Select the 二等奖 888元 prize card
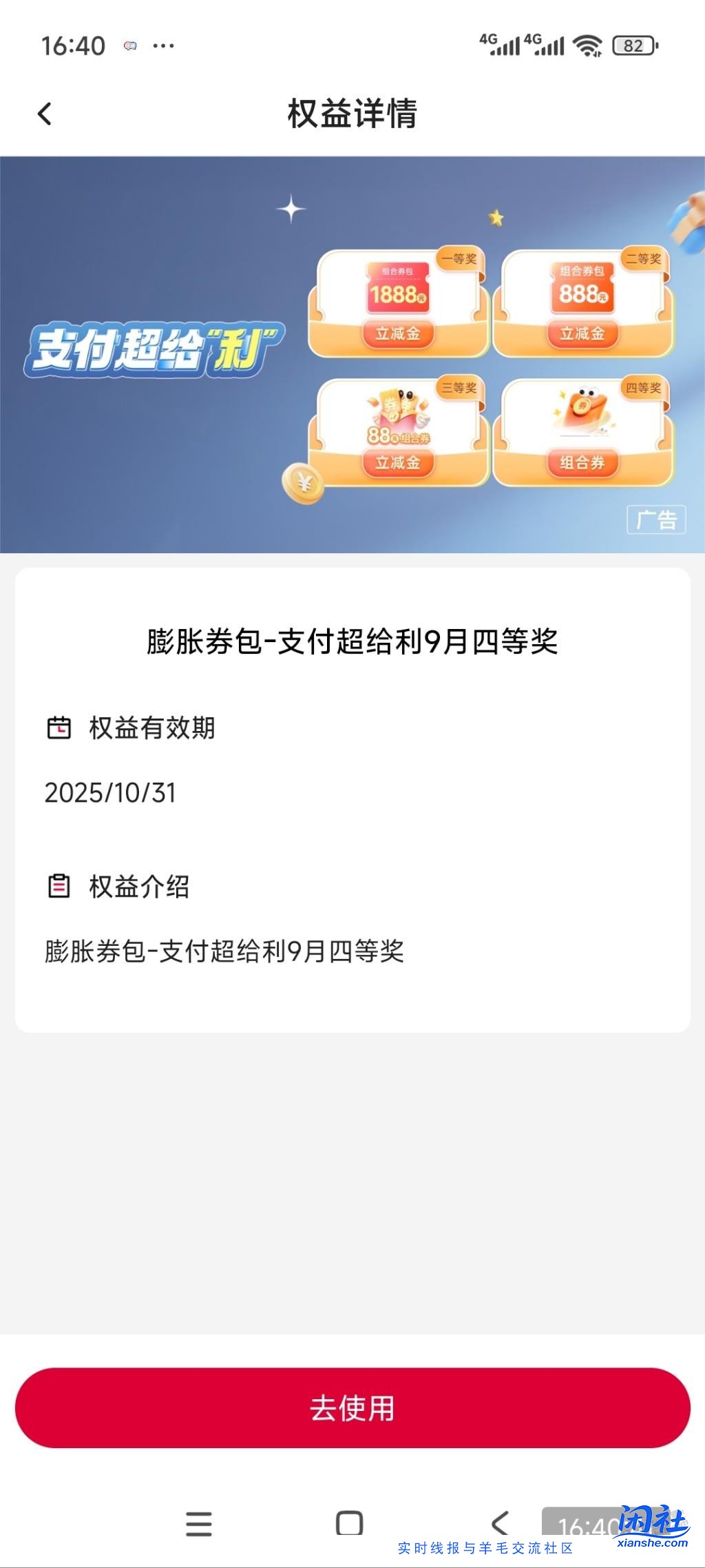Image resolution: width=705 pixels, height=1568 pixels. point(582,300)
